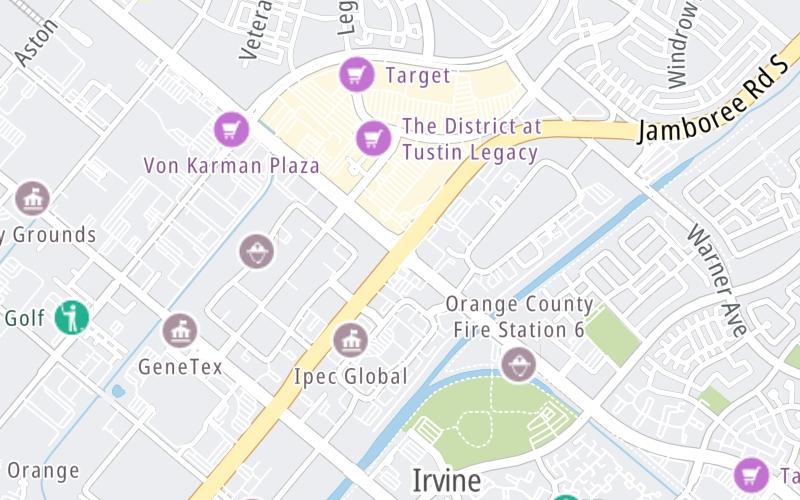Image resolution: width=800 pixels, height=500 pixels.
Task: Open Orange County Fire Station 6 marker
Action: point(518,365)
